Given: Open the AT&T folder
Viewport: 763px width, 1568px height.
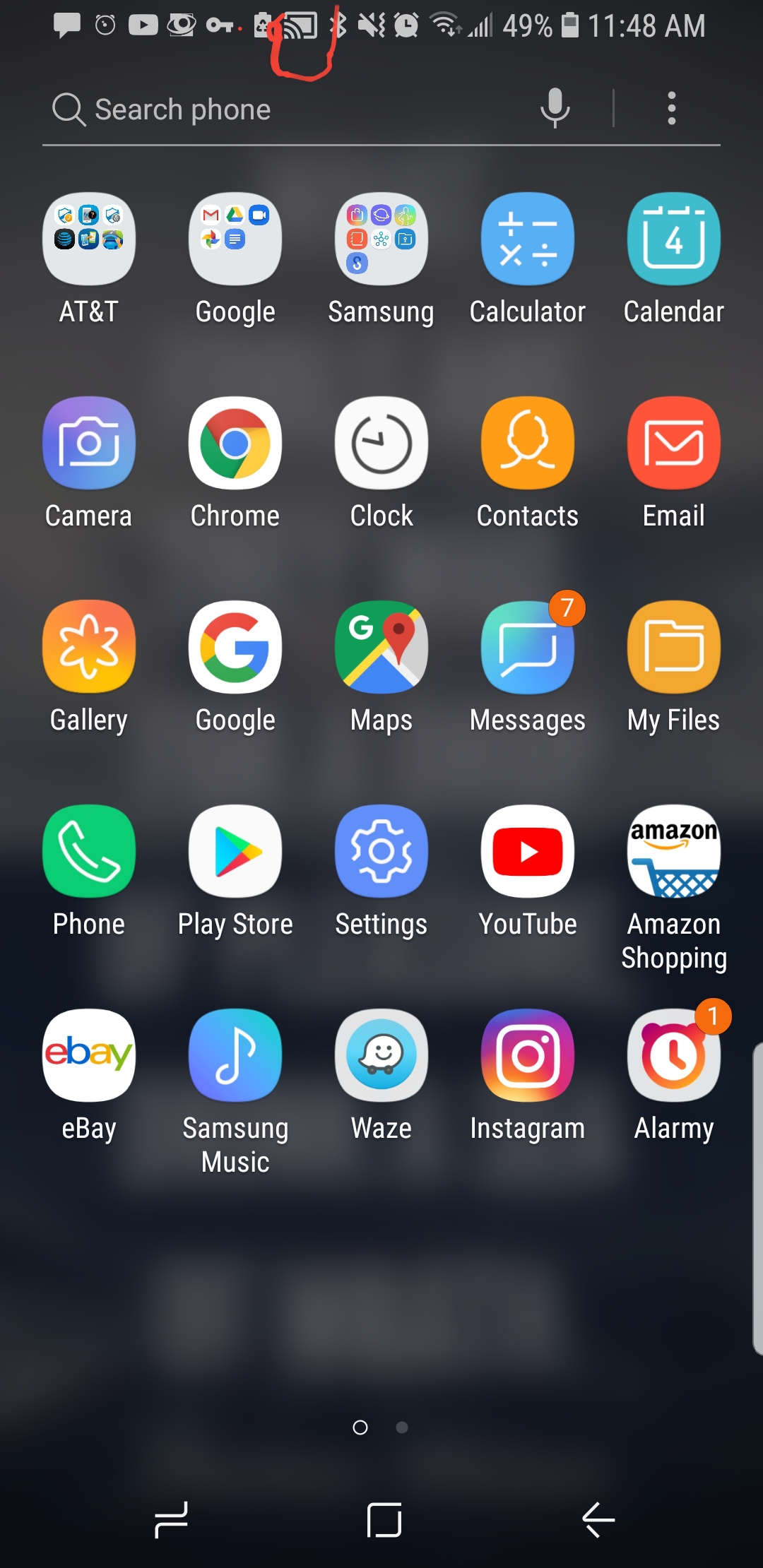Looking at the screenshot, I should [x=89, y=239].
